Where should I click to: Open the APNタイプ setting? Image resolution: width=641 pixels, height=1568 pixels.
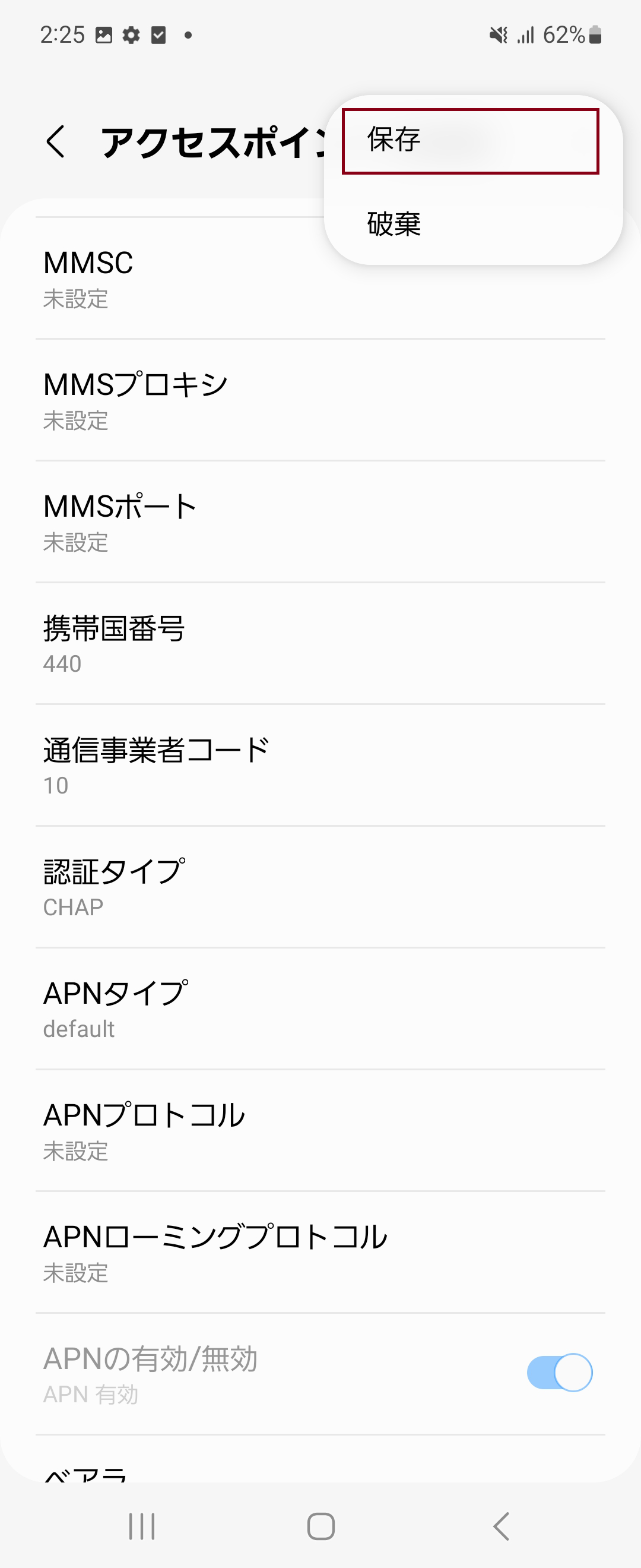pos(243,1009)
